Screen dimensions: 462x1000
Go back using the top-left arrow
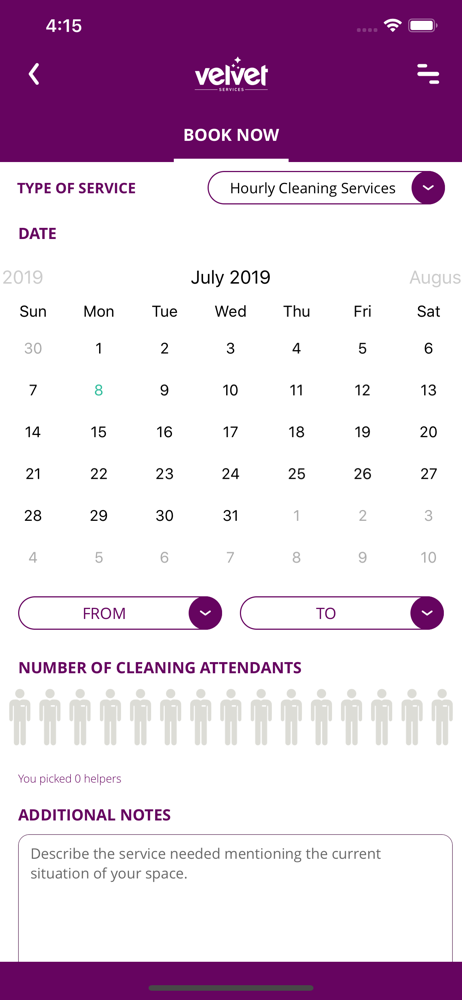(x=34, y=74)
